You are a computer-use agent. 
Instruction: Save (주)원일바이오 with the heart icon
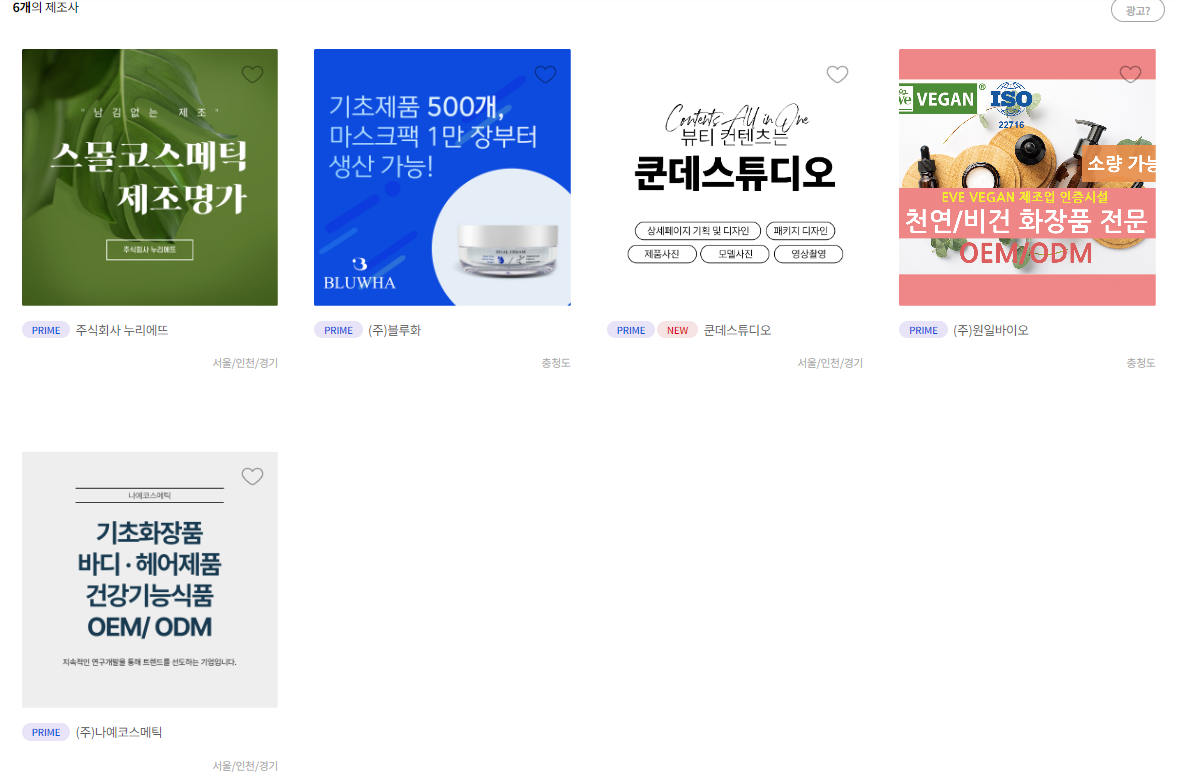pyautogui.click(x=1130, y=74)
